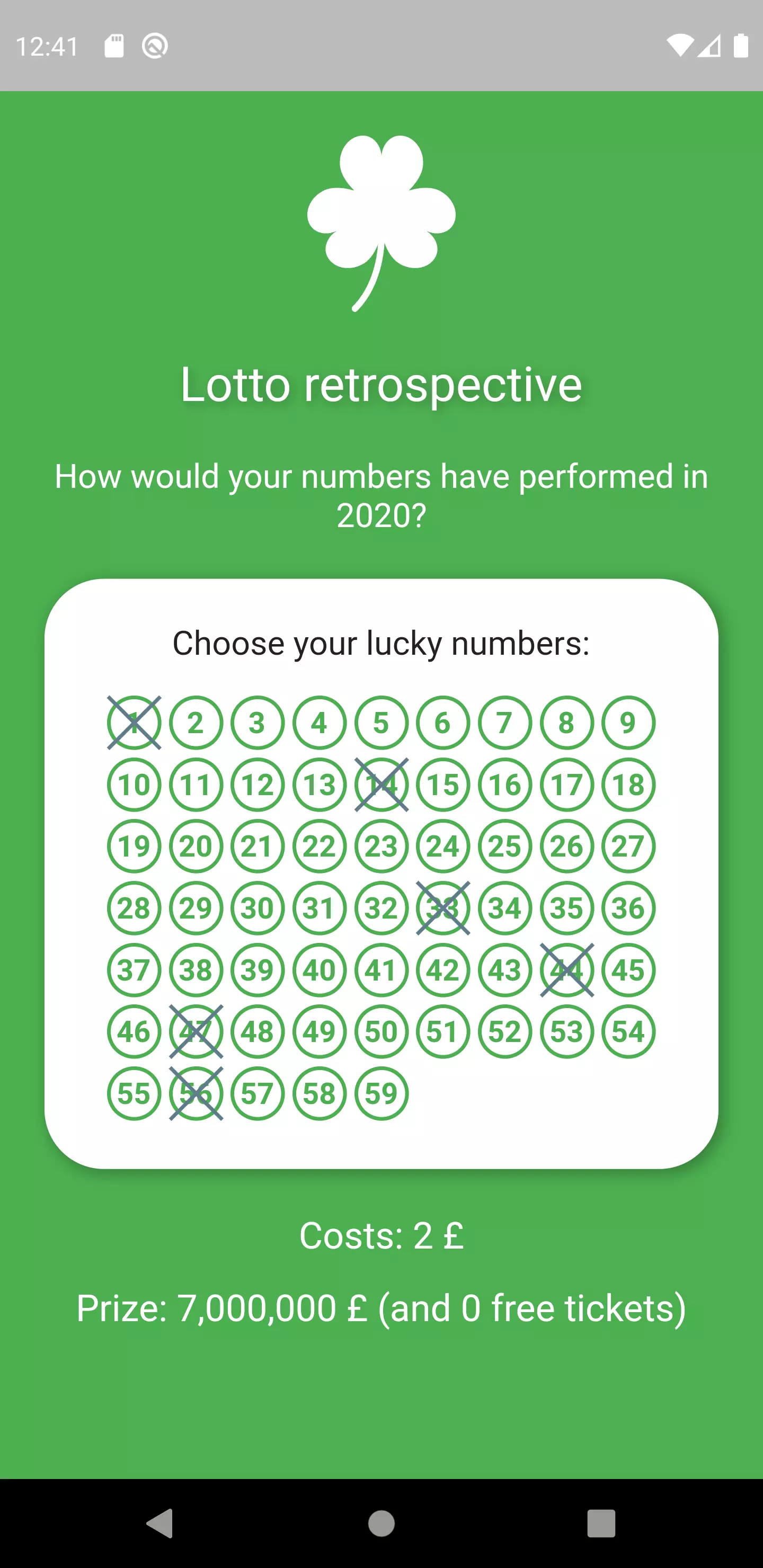763x1568 pixels.
Task: Select lucky number 13
Action: 319,784
